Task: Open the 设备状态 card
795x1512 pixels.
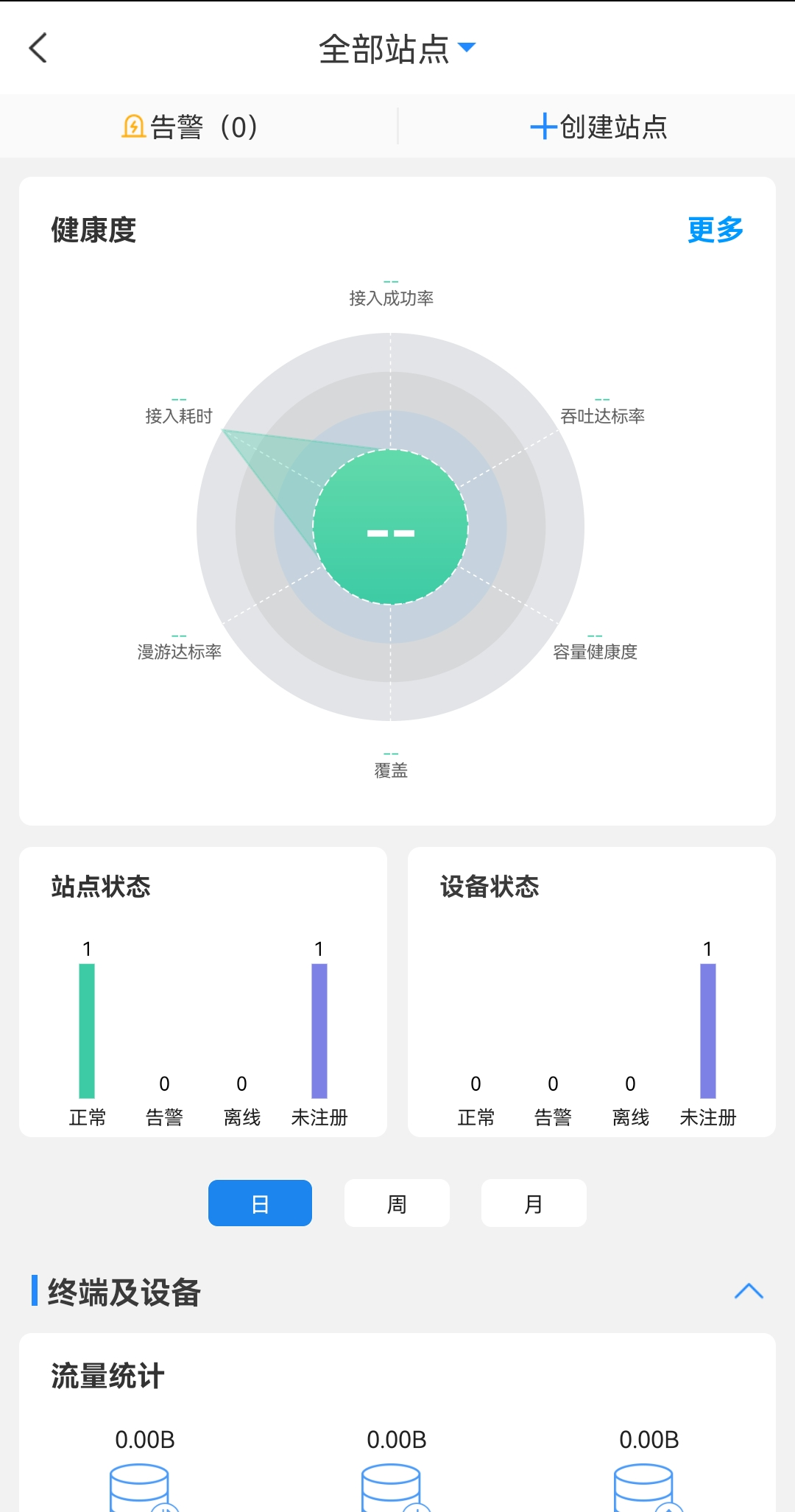Action: [591, 991]
